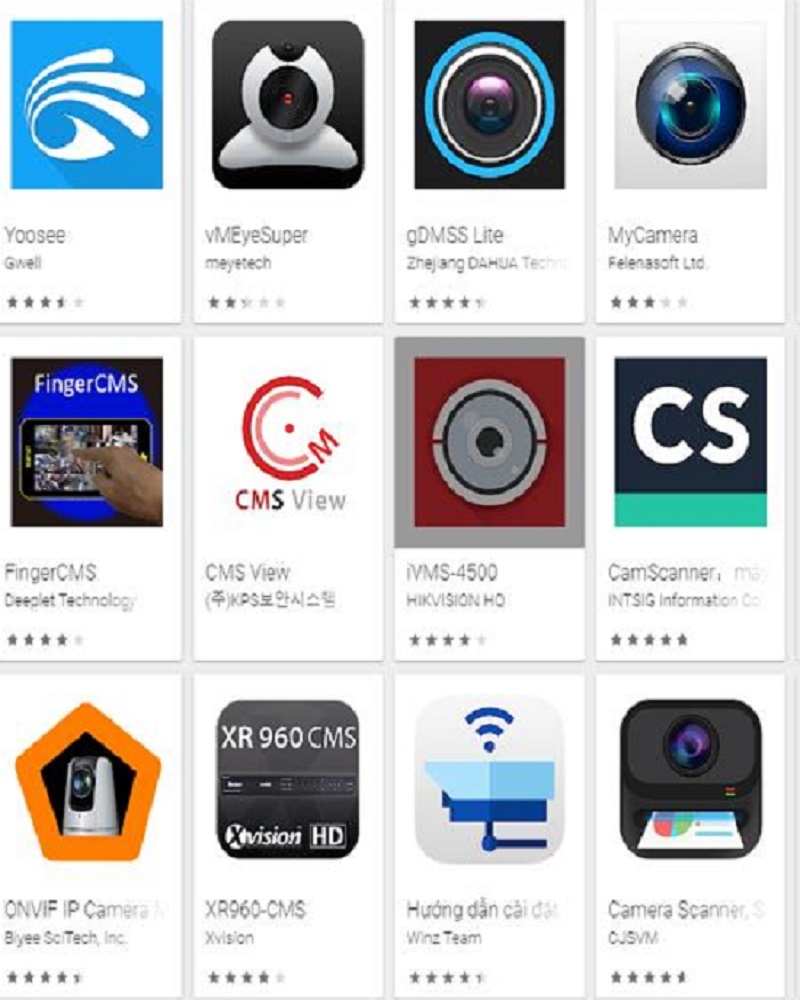The height and width of the screenshot is (1000, 800).
Task: Select the gDMSS Lite app
Action: point(489,105)
